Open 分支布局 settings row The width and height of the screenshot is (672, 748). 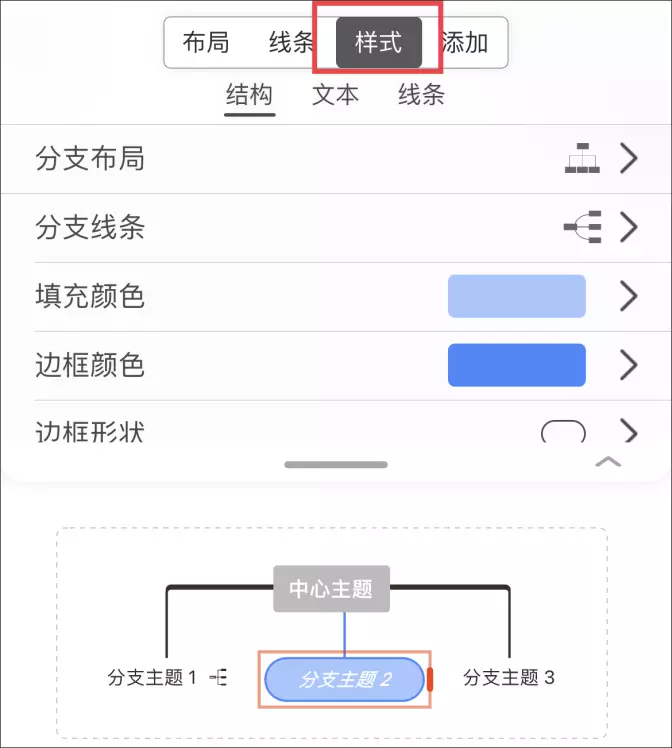click(x=336, y=159)
